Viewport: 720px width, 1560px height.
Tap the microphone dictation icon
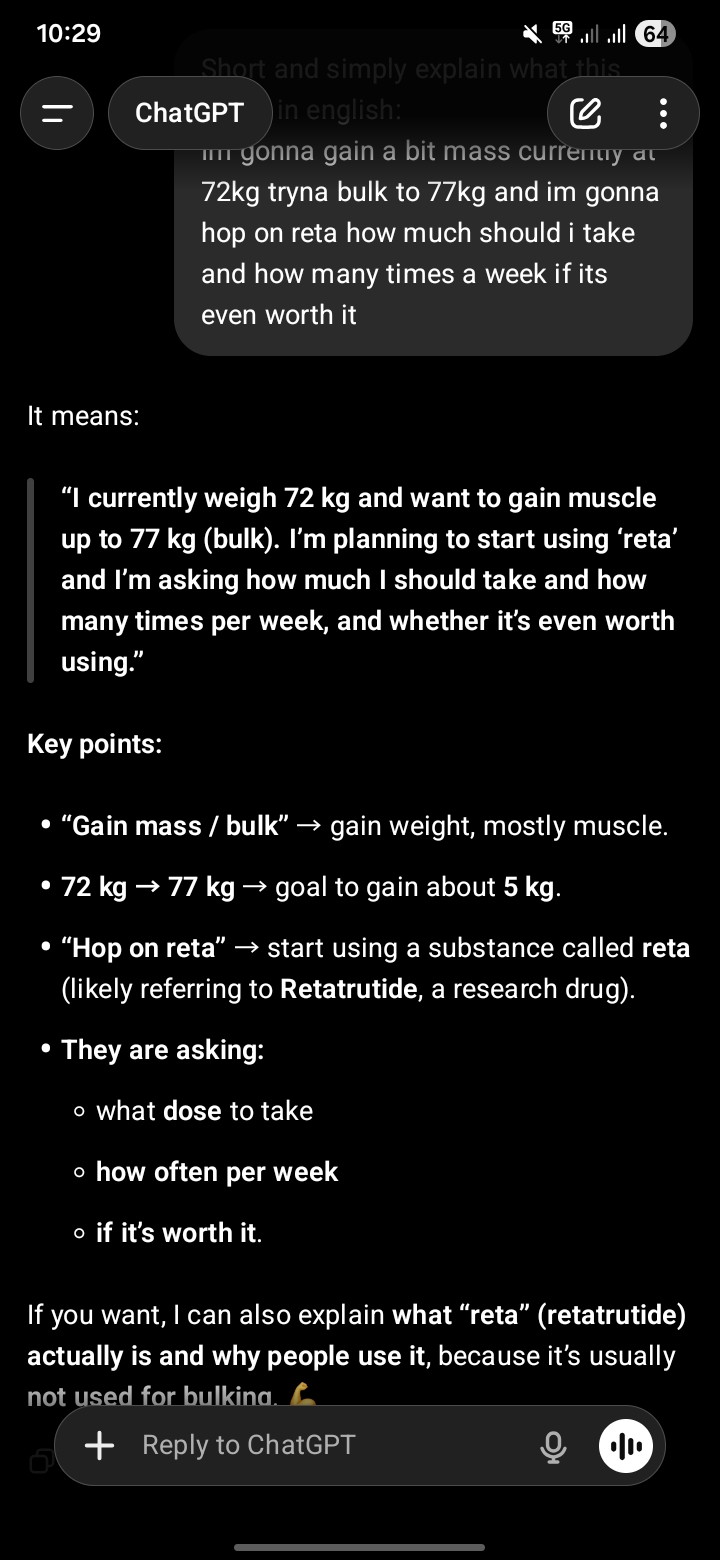pyautogui.click(x=552, y=1446)
